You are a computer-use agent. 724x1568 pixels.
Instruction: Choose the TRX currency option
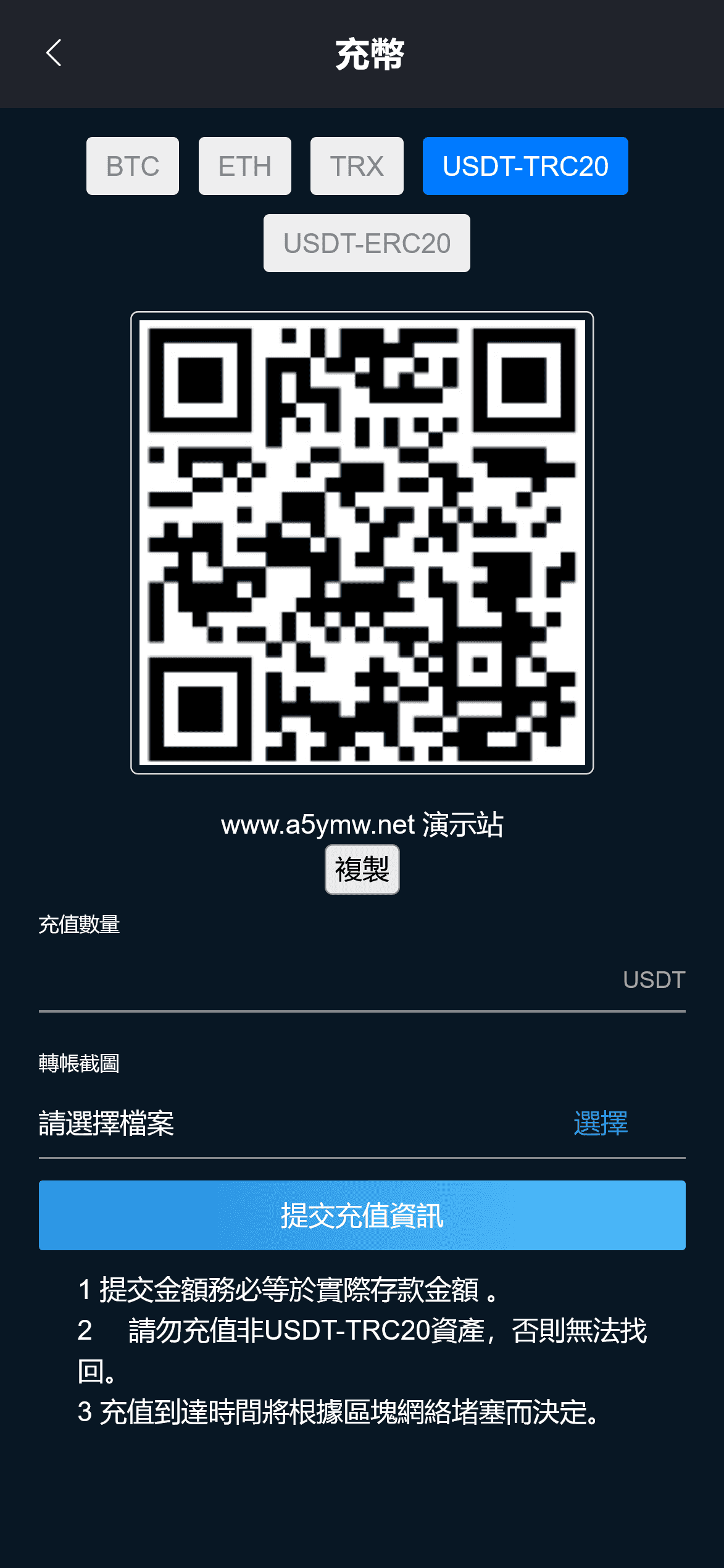(357, 166)
